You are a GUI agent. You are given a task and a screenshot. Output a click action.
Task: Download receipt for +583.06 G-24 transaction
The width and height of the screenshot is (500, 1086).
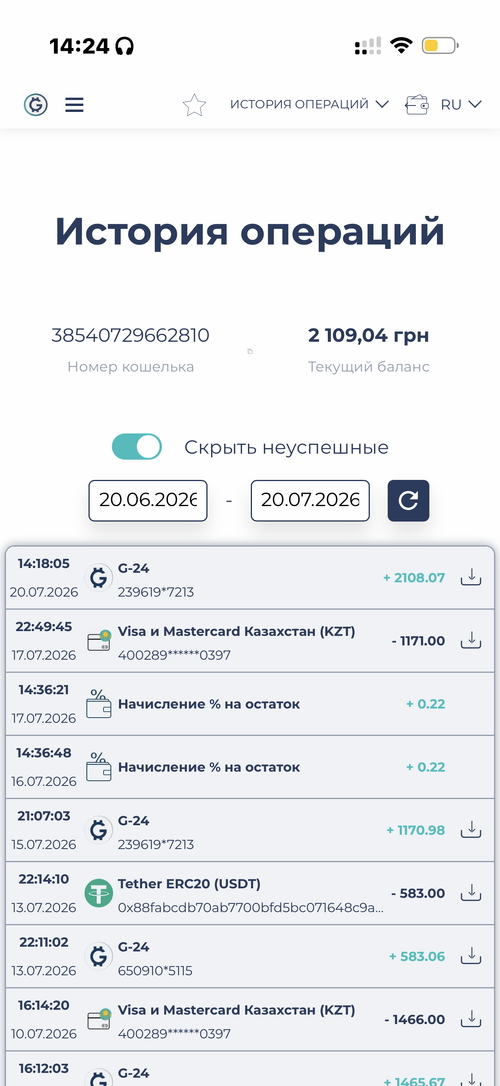pyautogui.click(x=471, y=956)
